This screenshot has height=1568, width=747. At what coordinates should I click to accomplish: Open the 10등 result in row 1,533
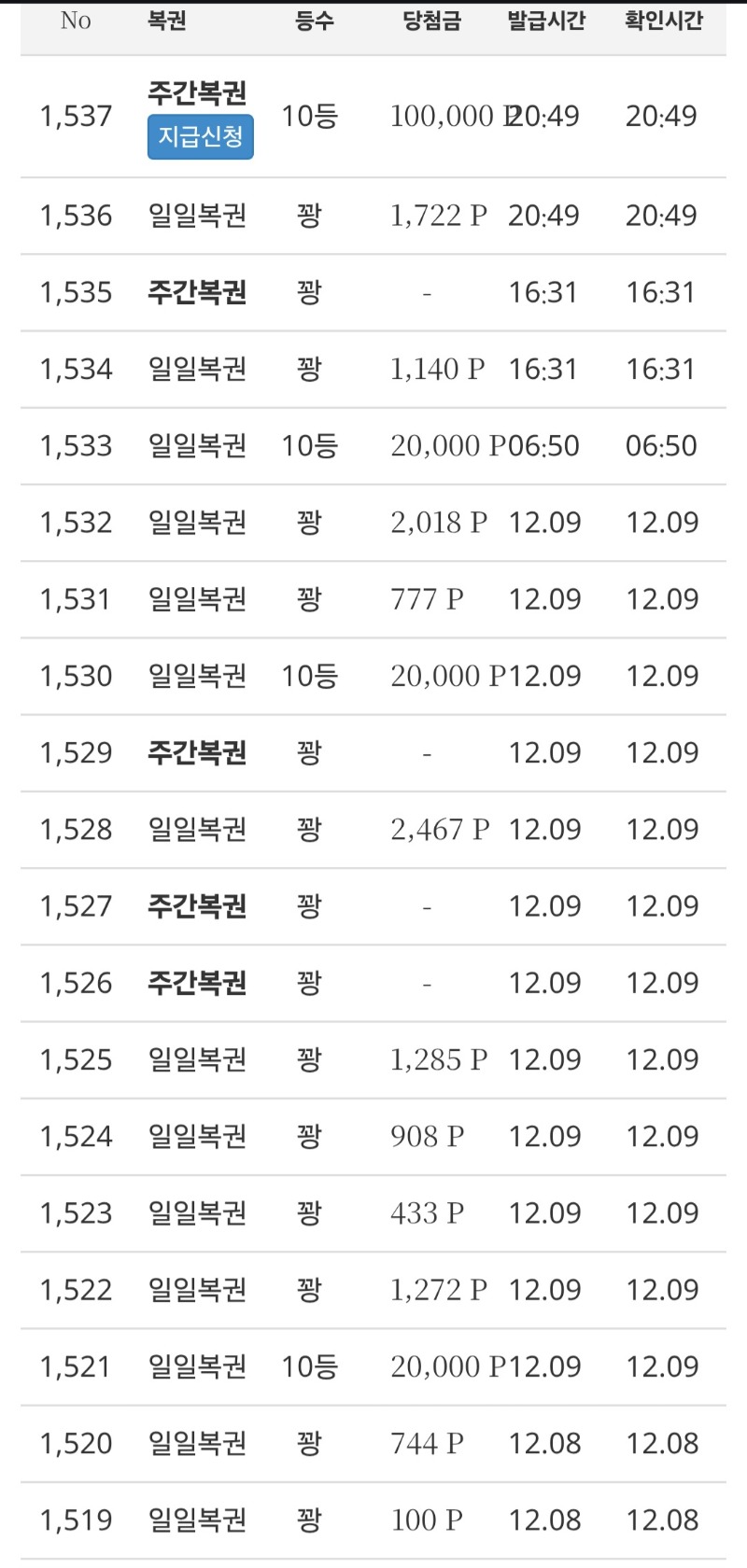coord(308,445)
